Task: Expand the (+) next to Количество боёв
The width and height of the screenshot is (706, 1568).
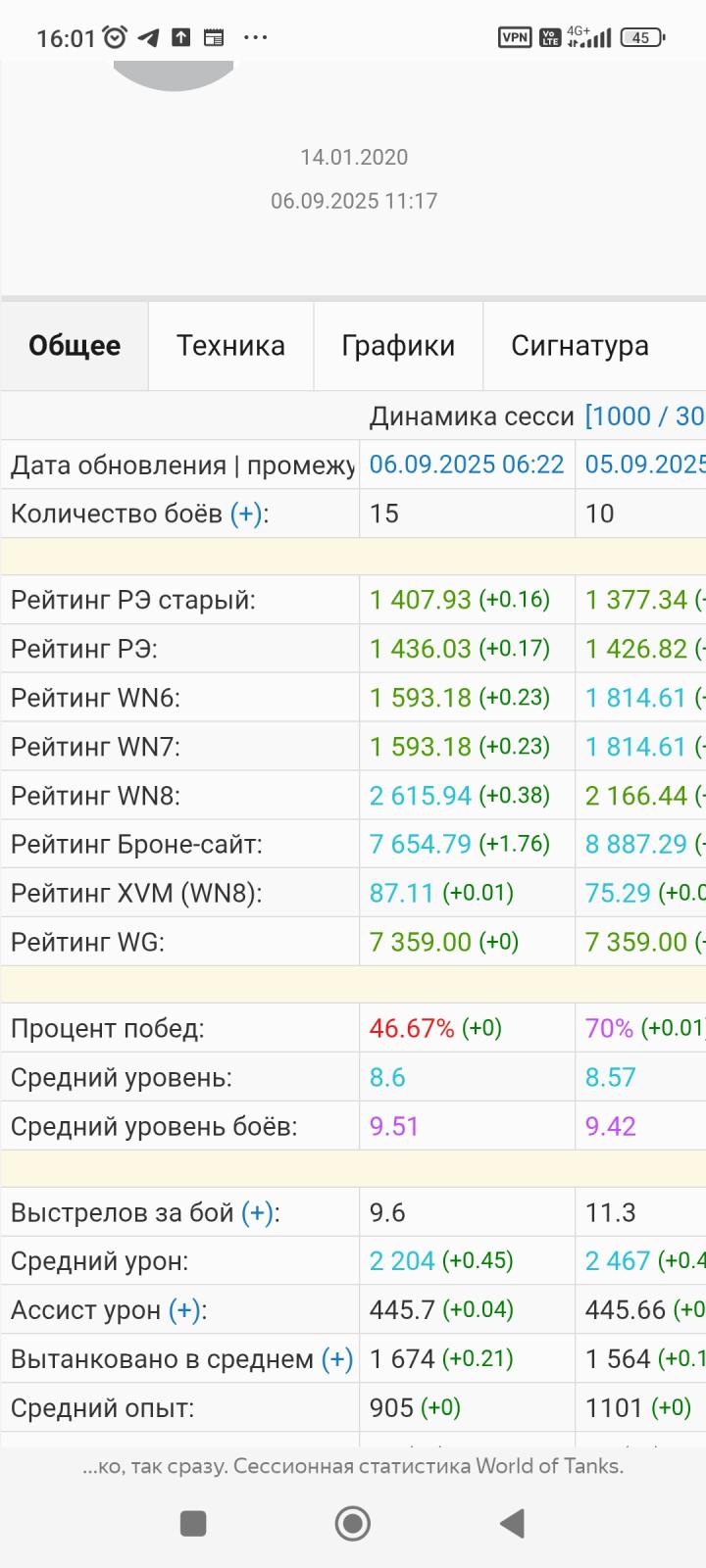Action: coord(246,514)
